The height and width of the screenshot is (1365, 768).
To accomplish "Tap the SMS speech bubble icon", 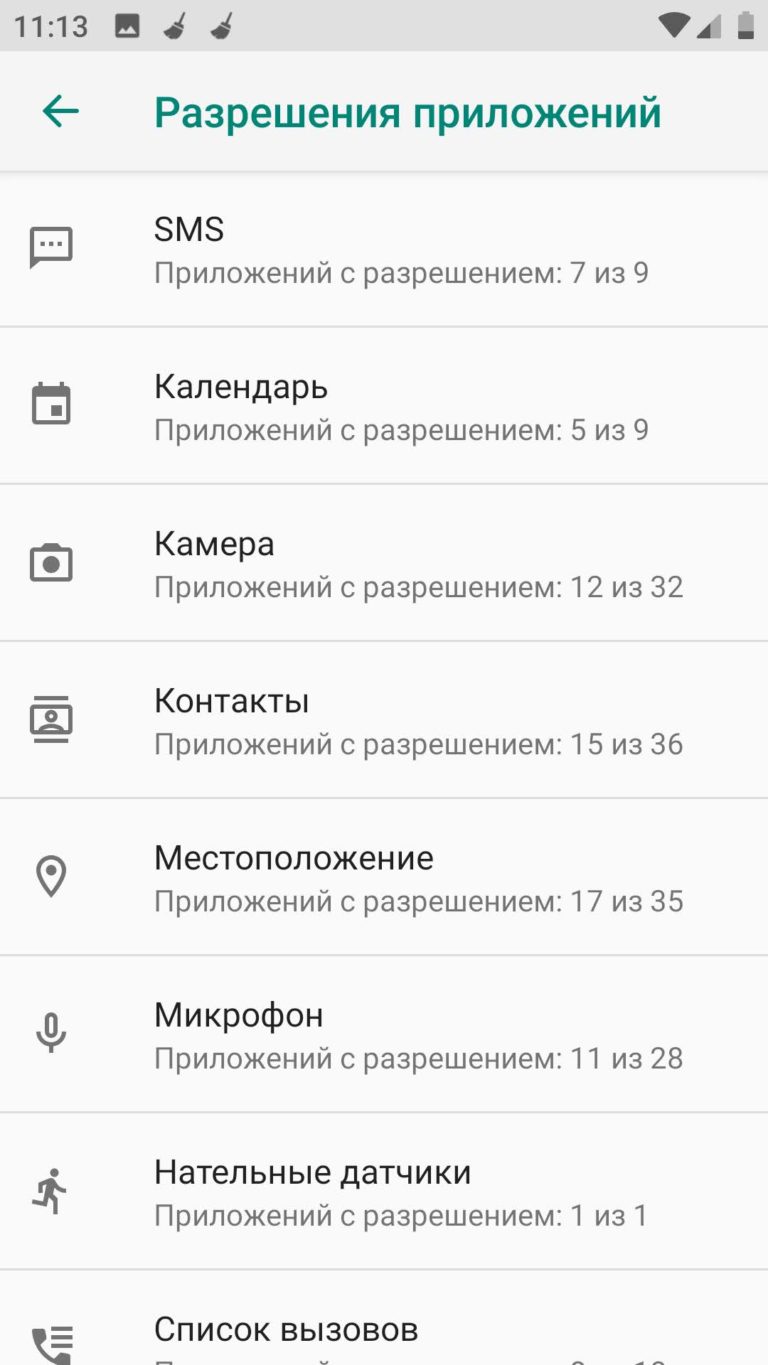I will [x=49, y=245].
